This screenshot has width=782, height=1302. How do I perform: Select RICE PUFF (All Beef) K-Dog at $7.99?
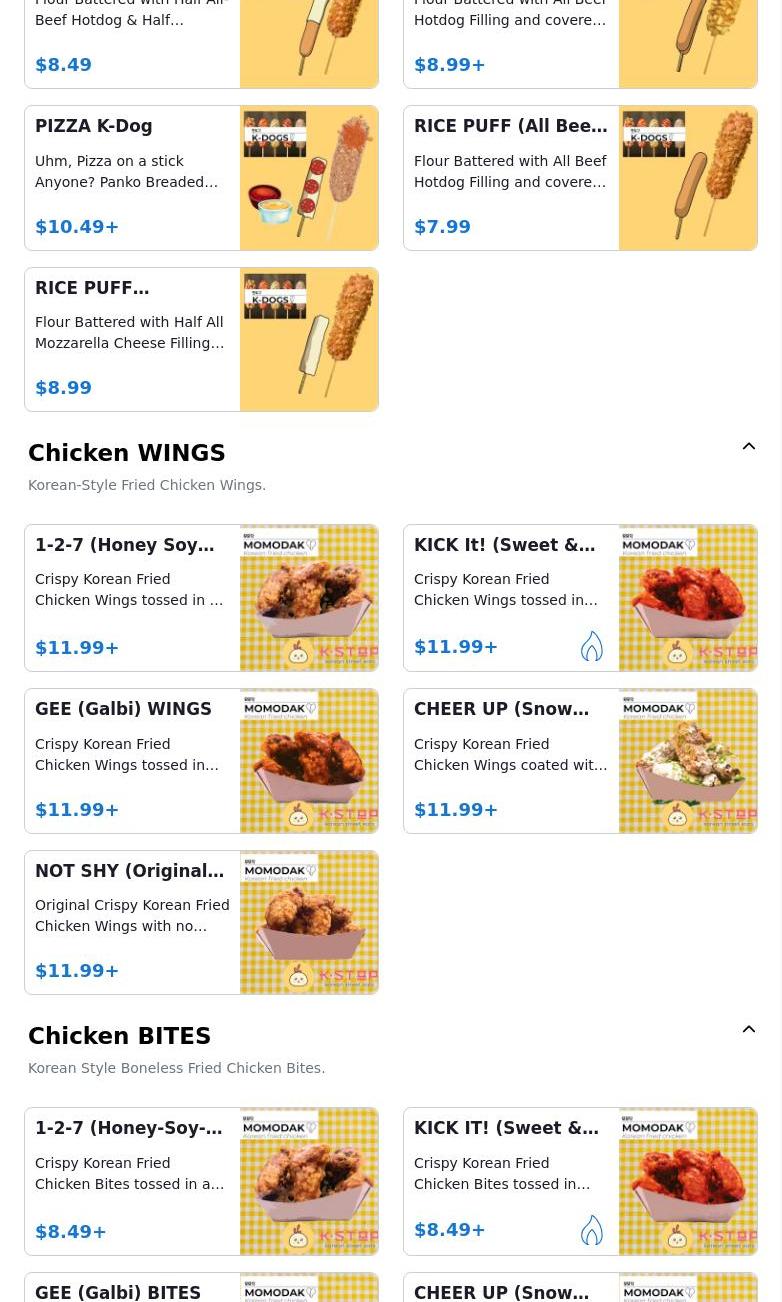coord(580,178)
